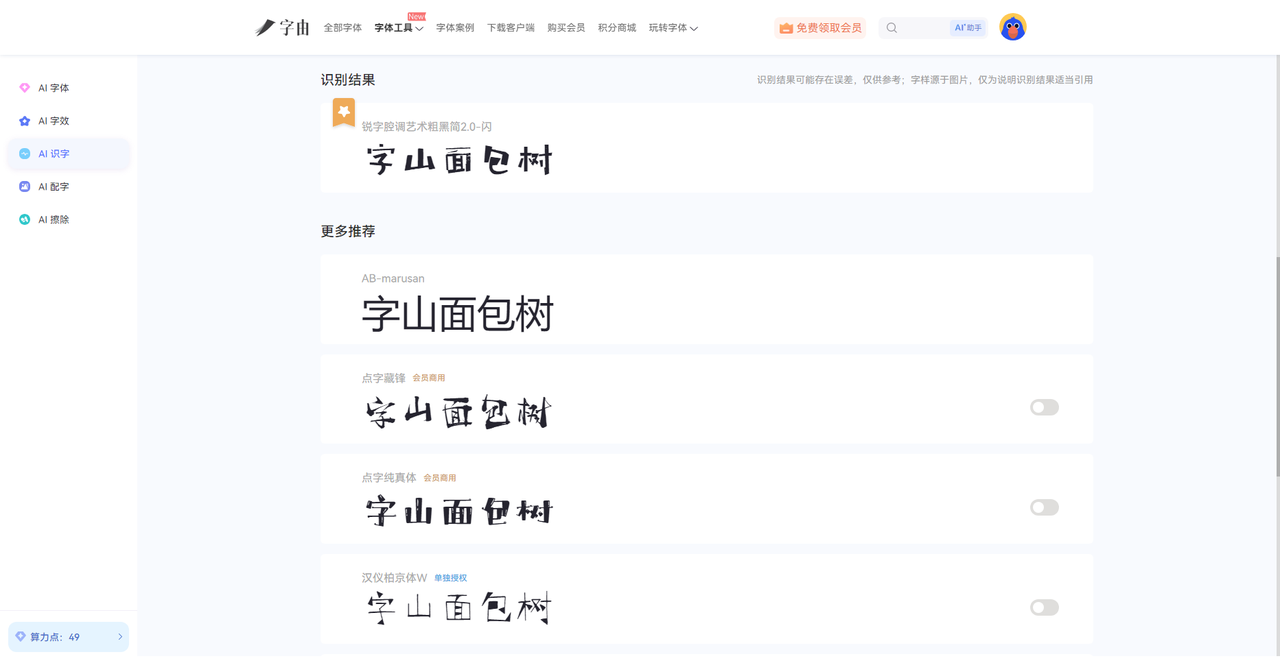The width and height of the screenshot is (1280, 663).
Task: Select AI 字体 in sidebar
Action: pyautogui.click(x=54, y=88)
